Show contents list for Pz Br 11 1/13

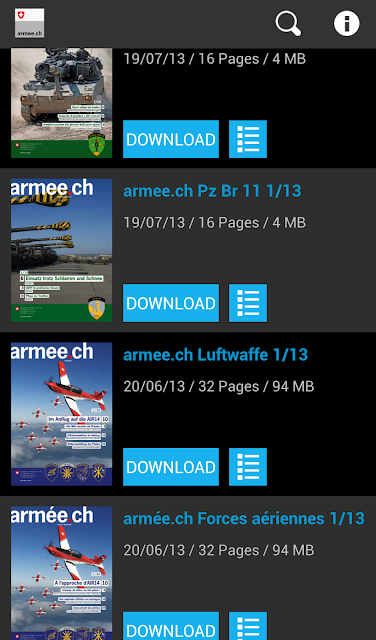(x=248, y=303)
